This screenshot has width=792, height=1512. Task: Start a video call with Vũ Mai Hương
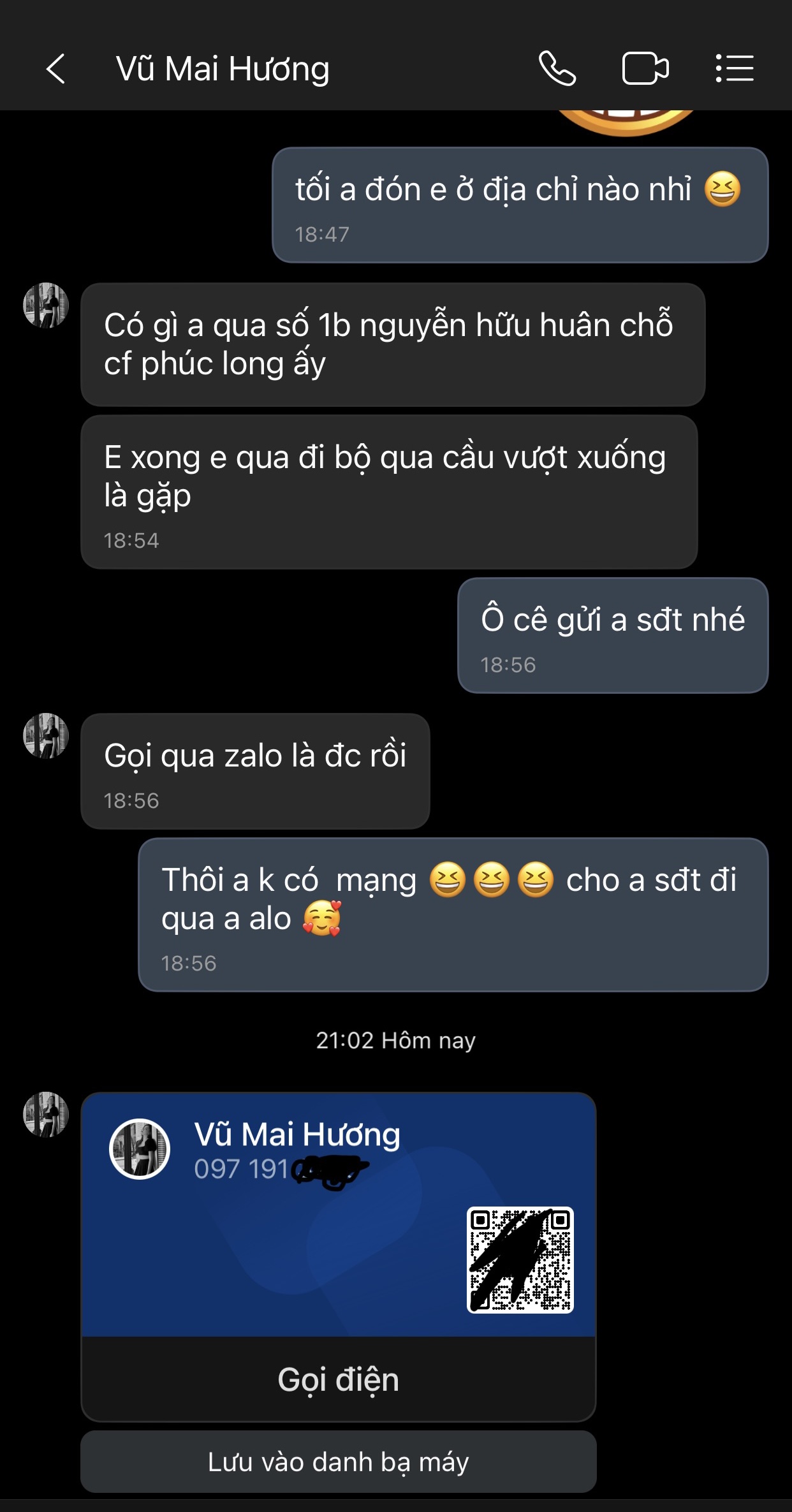click(645, 69)
